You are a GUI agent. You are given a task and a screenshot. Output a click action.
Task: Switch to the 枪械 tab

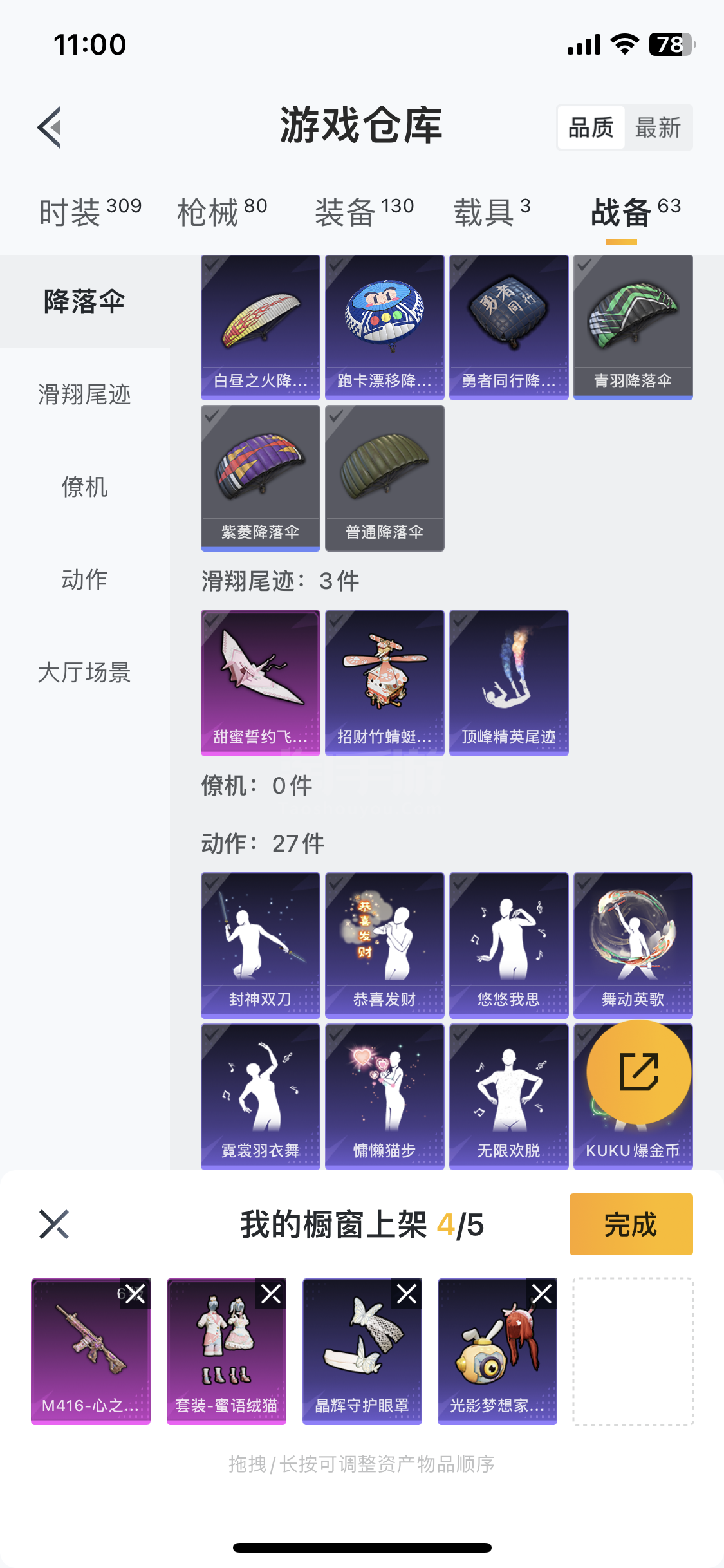click(x=222, y=212)
